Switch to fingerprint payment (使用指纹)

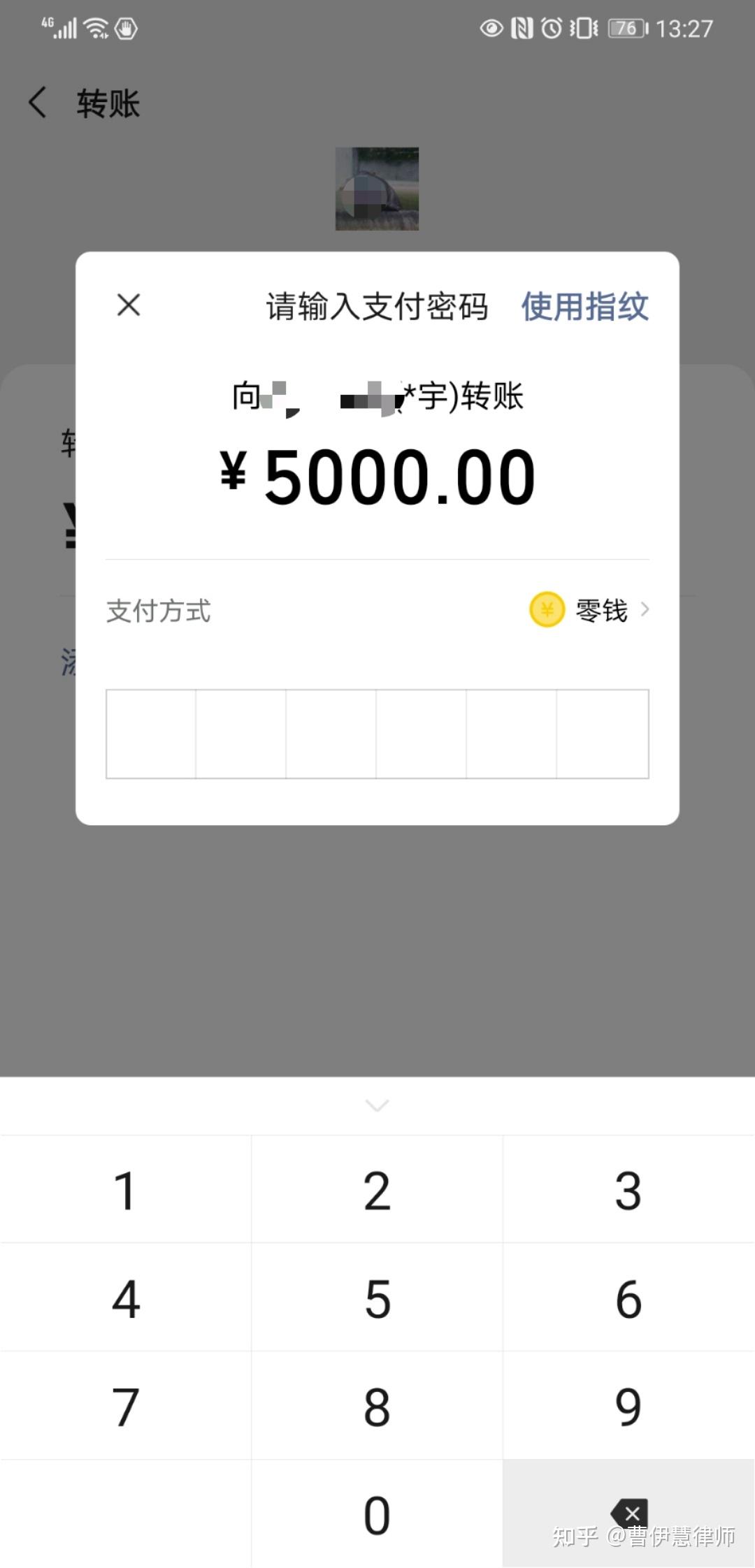point(584,307)
